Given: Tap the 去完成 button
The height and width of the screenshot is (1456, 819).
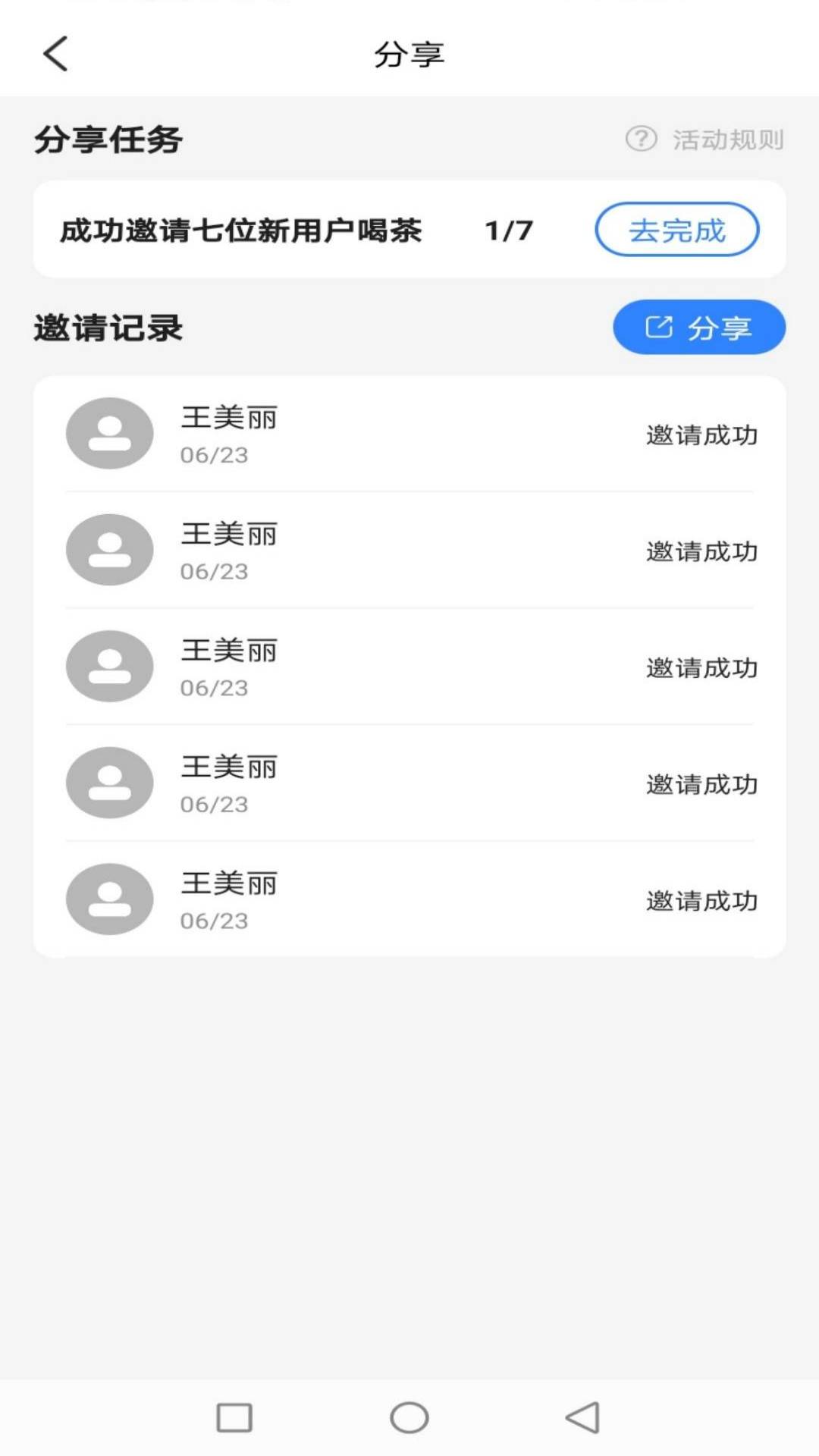Looking at the screenshot, I should [676, 230].
